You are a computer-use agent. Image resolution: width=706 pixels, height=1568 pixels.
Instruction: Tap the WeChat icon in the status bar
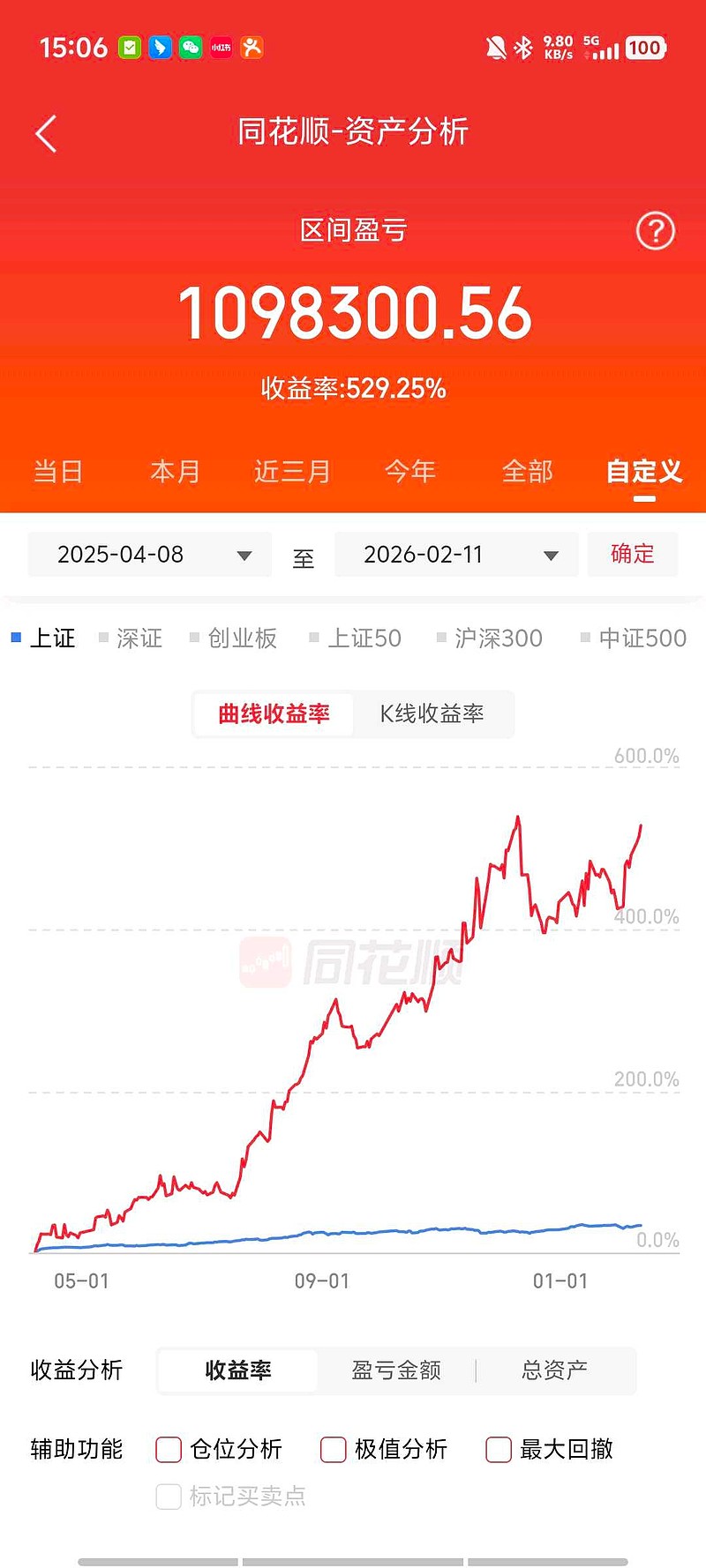(x=189, y=48)
